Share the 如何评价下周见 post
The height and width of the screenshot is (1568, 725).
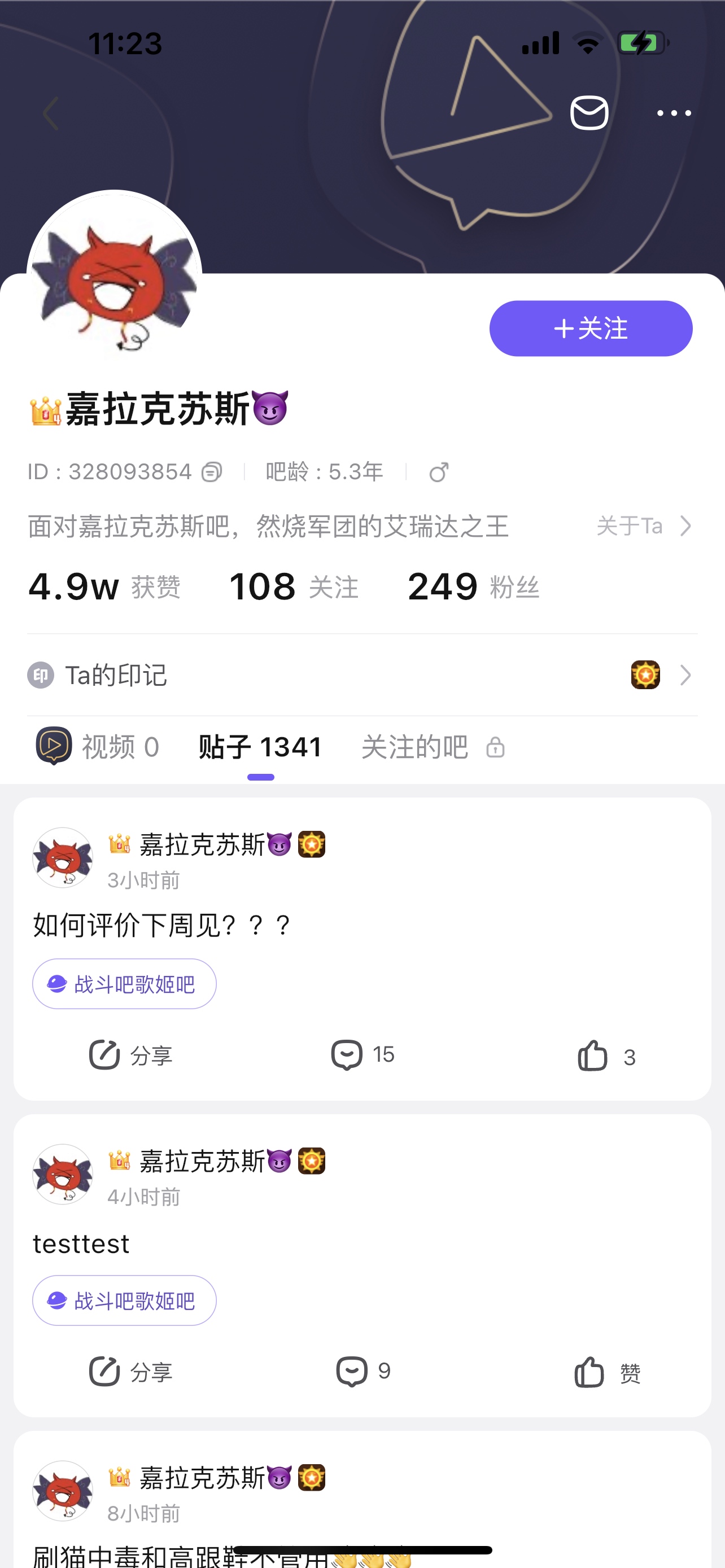(130, 1055)
